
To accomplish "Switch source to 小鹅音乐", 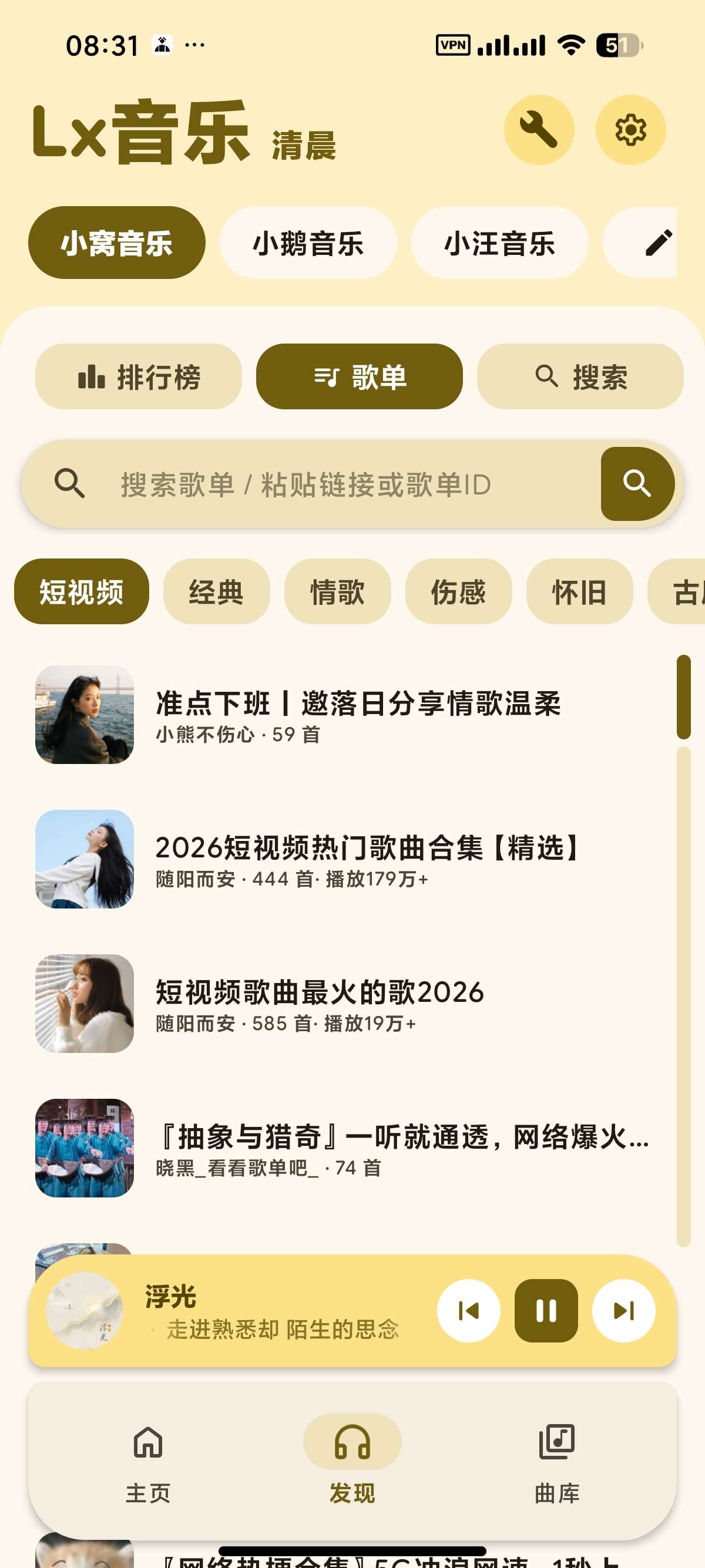I will click(x=308, y=243).
